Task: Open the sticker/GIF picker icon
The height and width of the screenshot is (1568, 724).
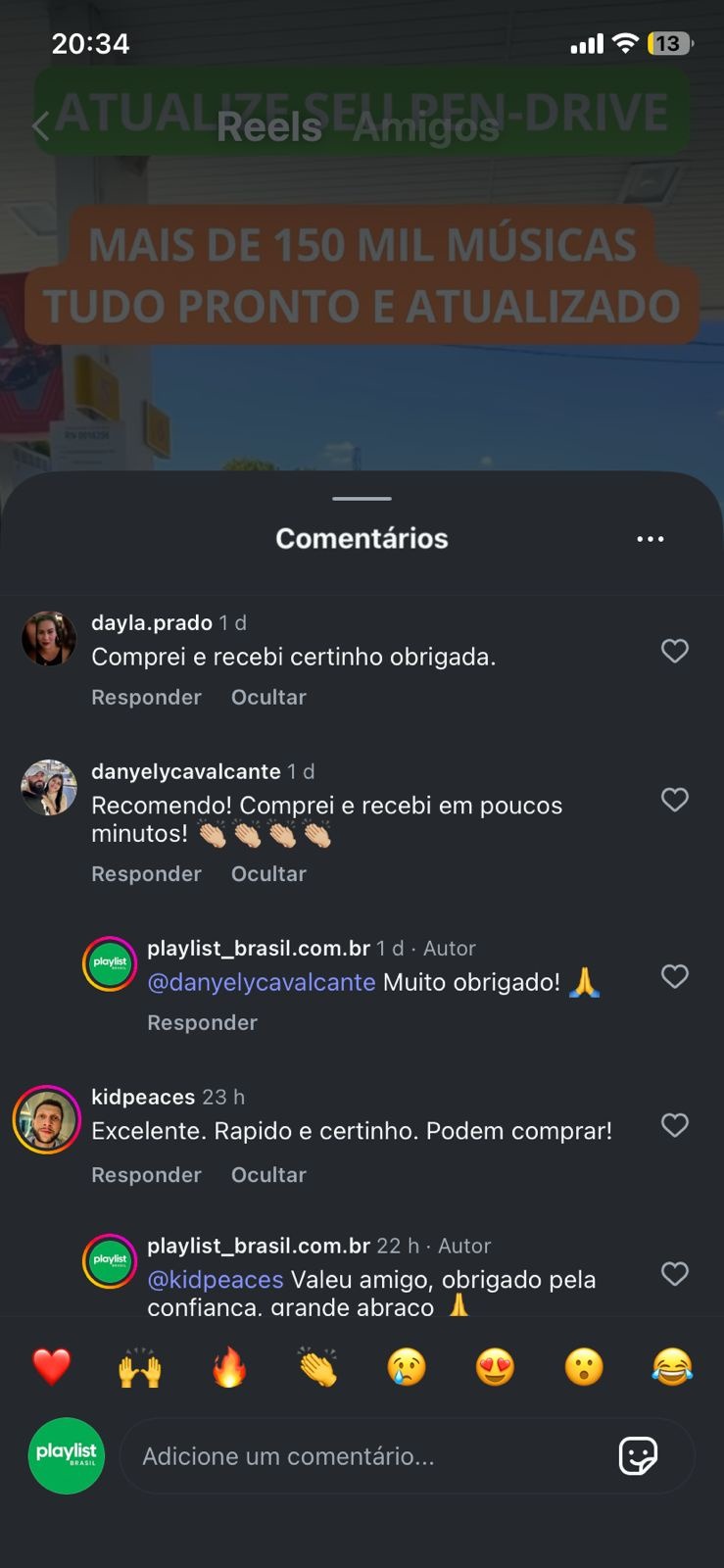Action: click(x=638, y=1456)
